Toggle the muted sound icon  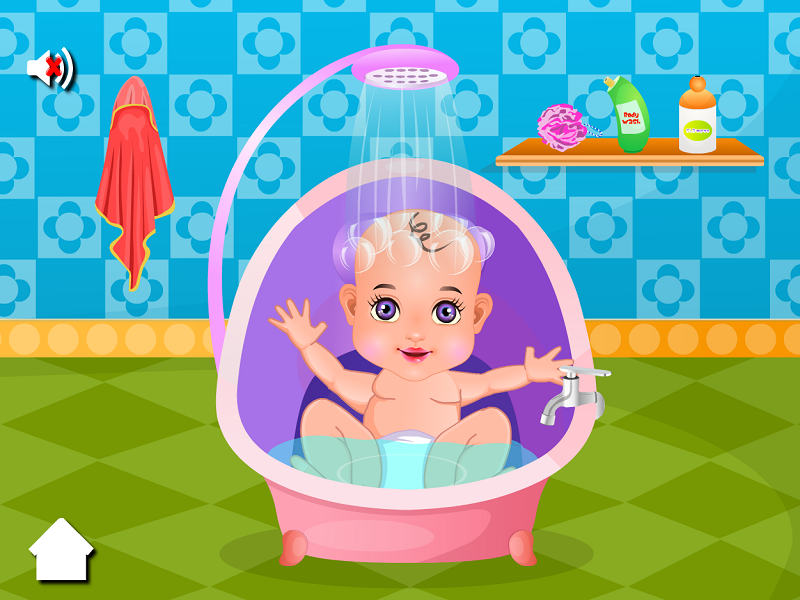[50, 69]
